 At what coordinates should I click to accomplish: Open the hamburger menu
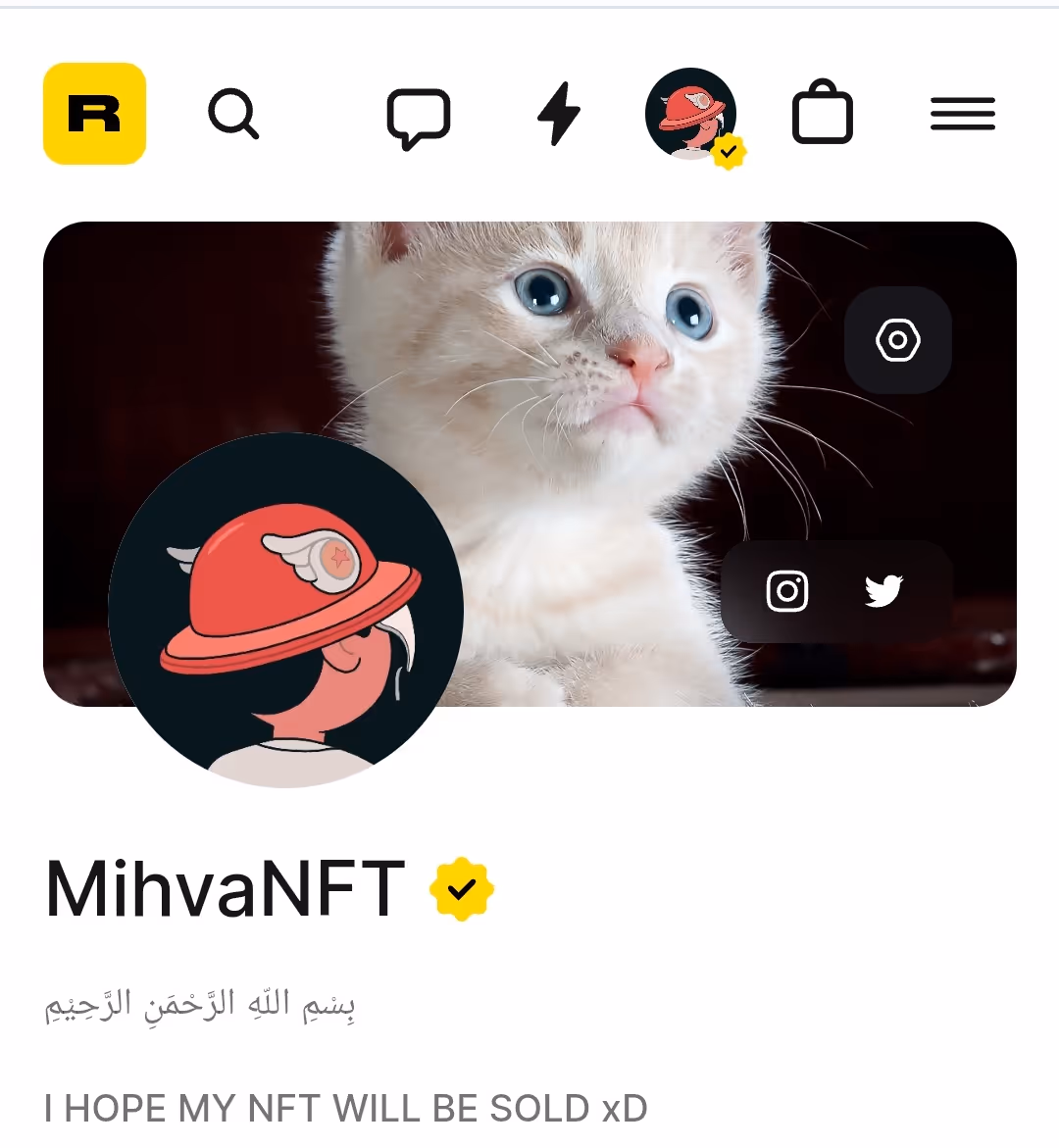[x=962, y=114]
